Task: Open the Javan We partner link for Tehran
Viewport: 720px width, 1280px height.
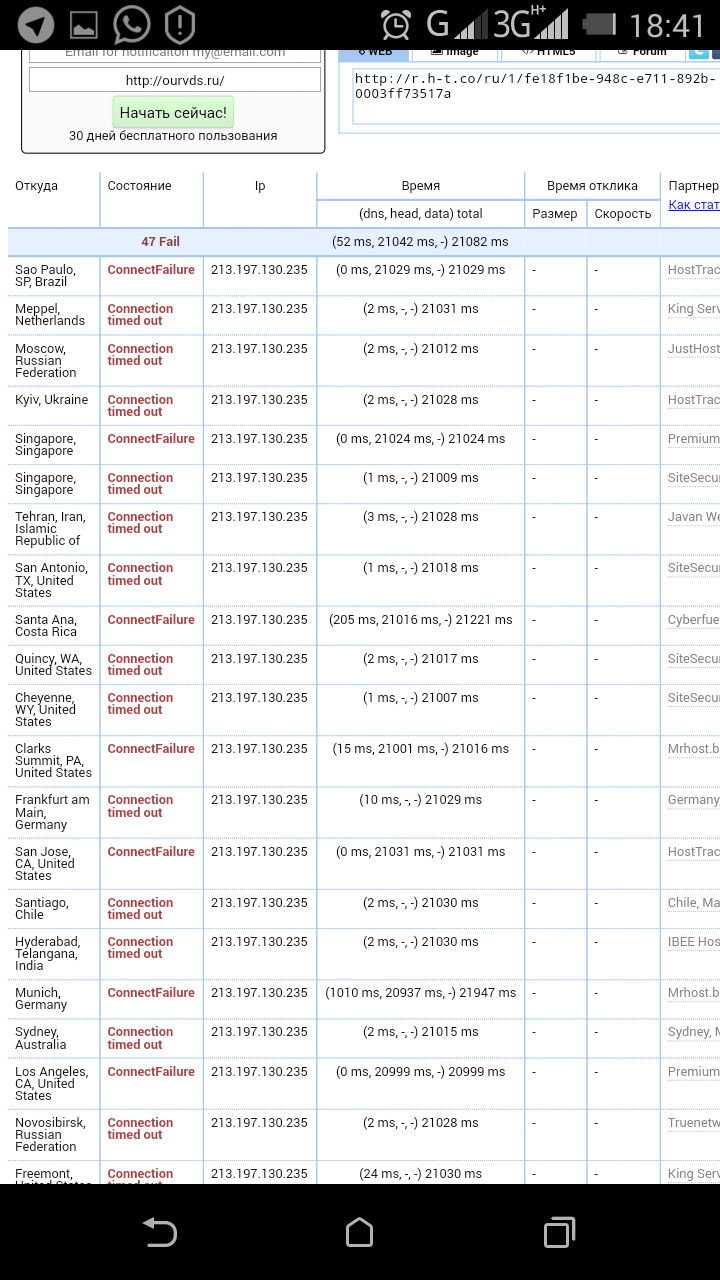Action: [x=693, y=517]
